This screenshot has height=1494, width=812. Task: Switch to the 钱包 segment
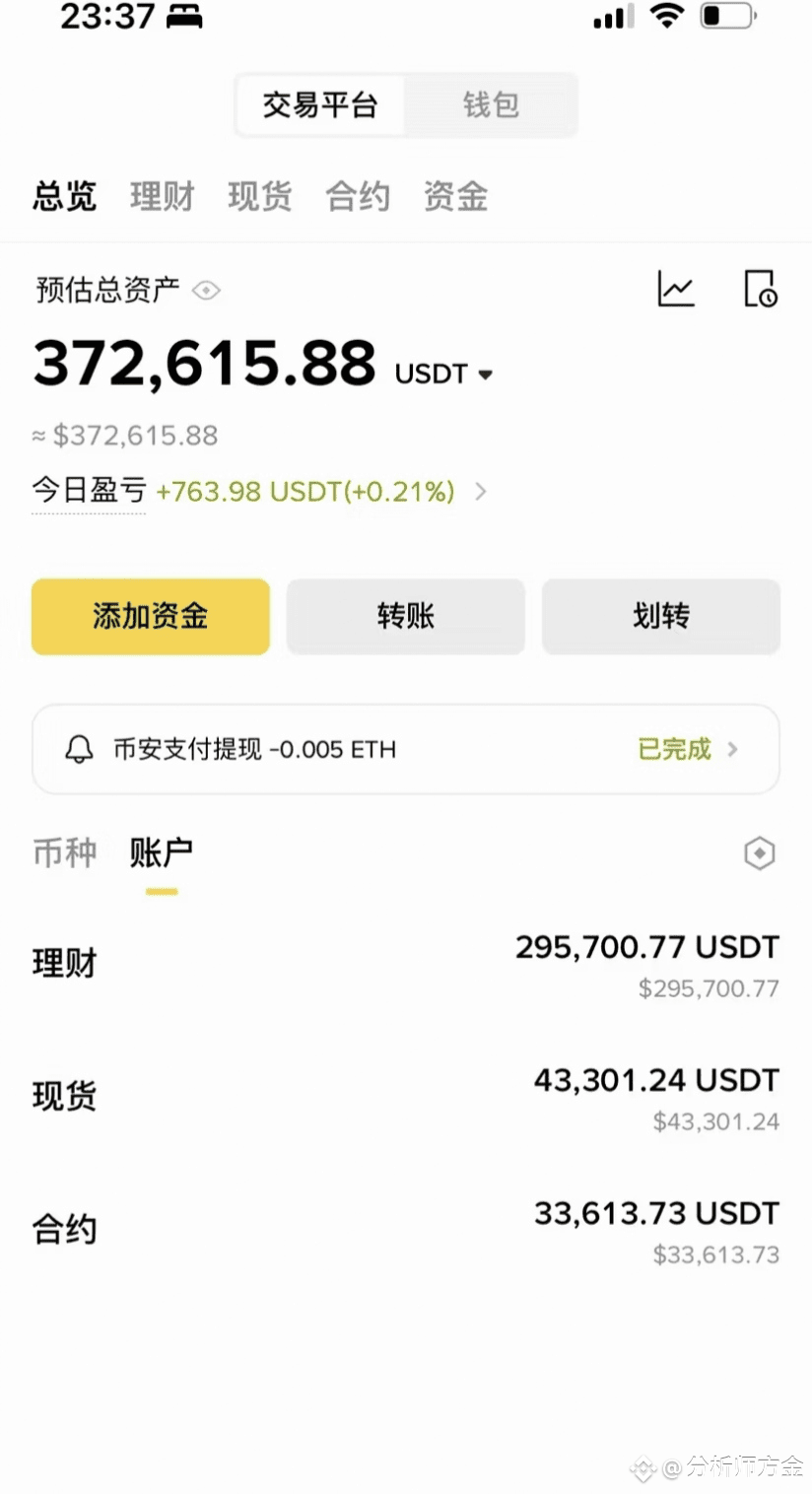tap(491, 104)
